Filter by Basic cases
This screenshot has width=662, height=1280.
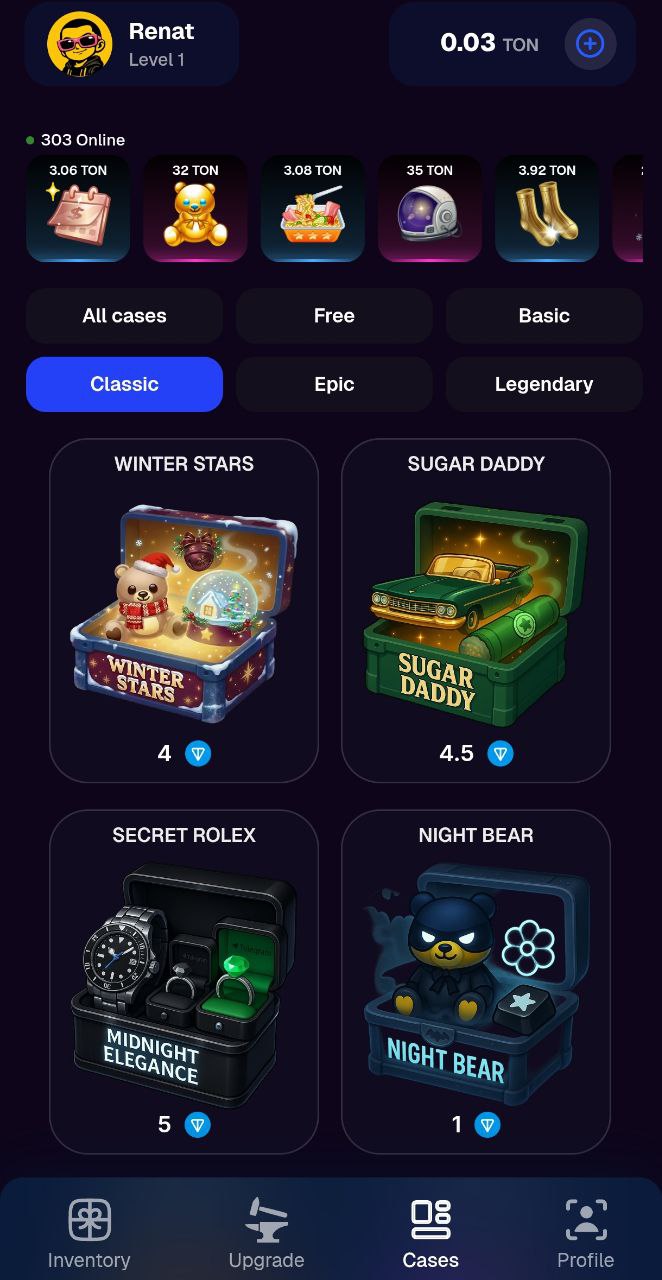[x=543, y=316]
